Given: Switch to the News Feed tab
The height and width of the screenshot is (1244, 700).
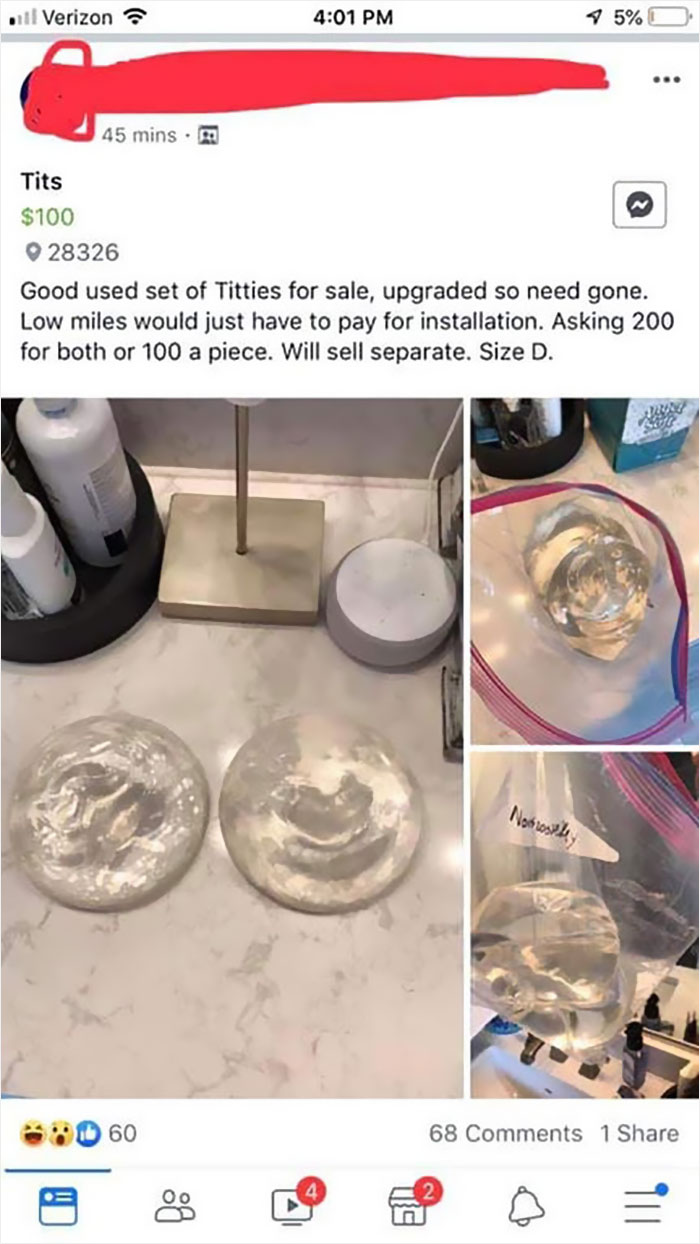Looking at the screenshot, I should [57, 1207].
